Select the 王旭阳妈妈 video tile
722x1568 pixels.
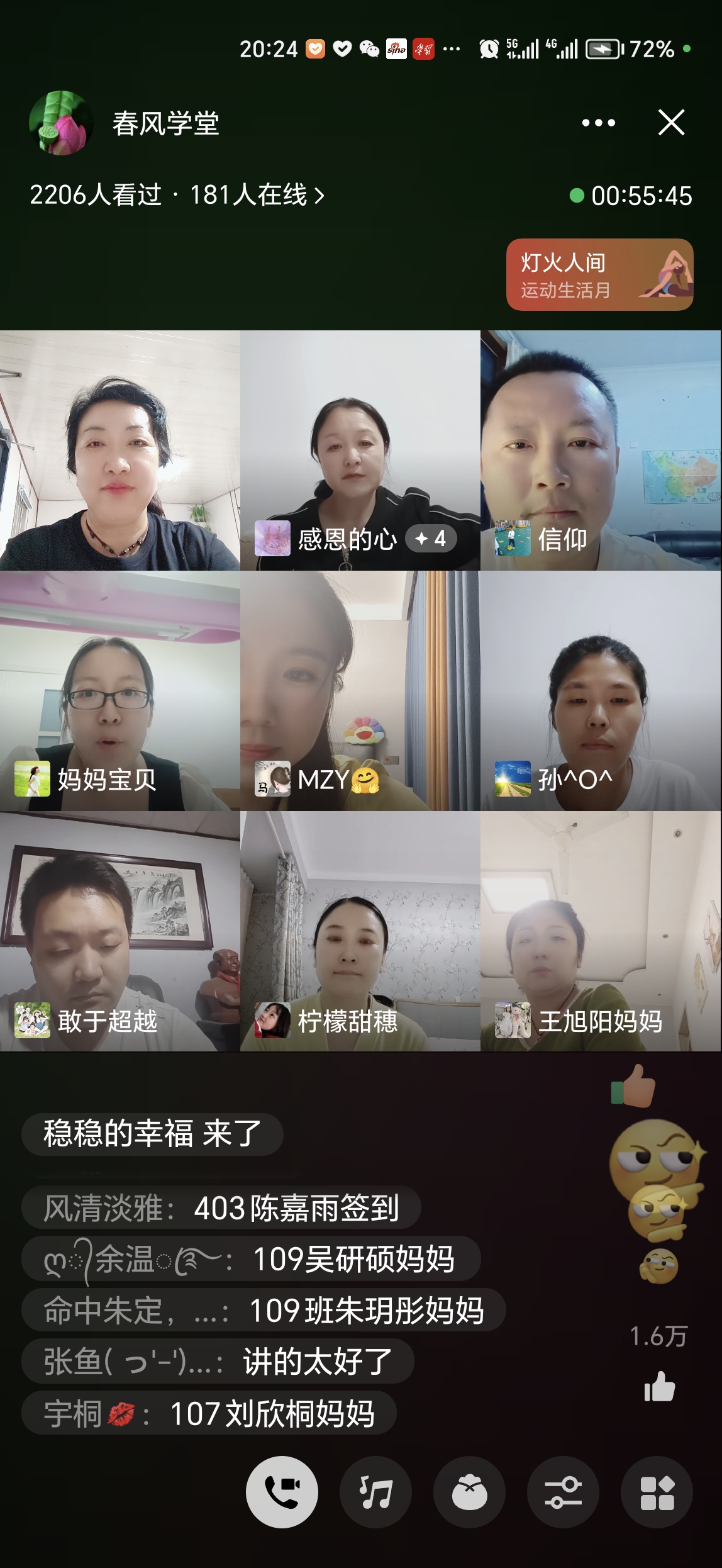[x=601, y=931]
